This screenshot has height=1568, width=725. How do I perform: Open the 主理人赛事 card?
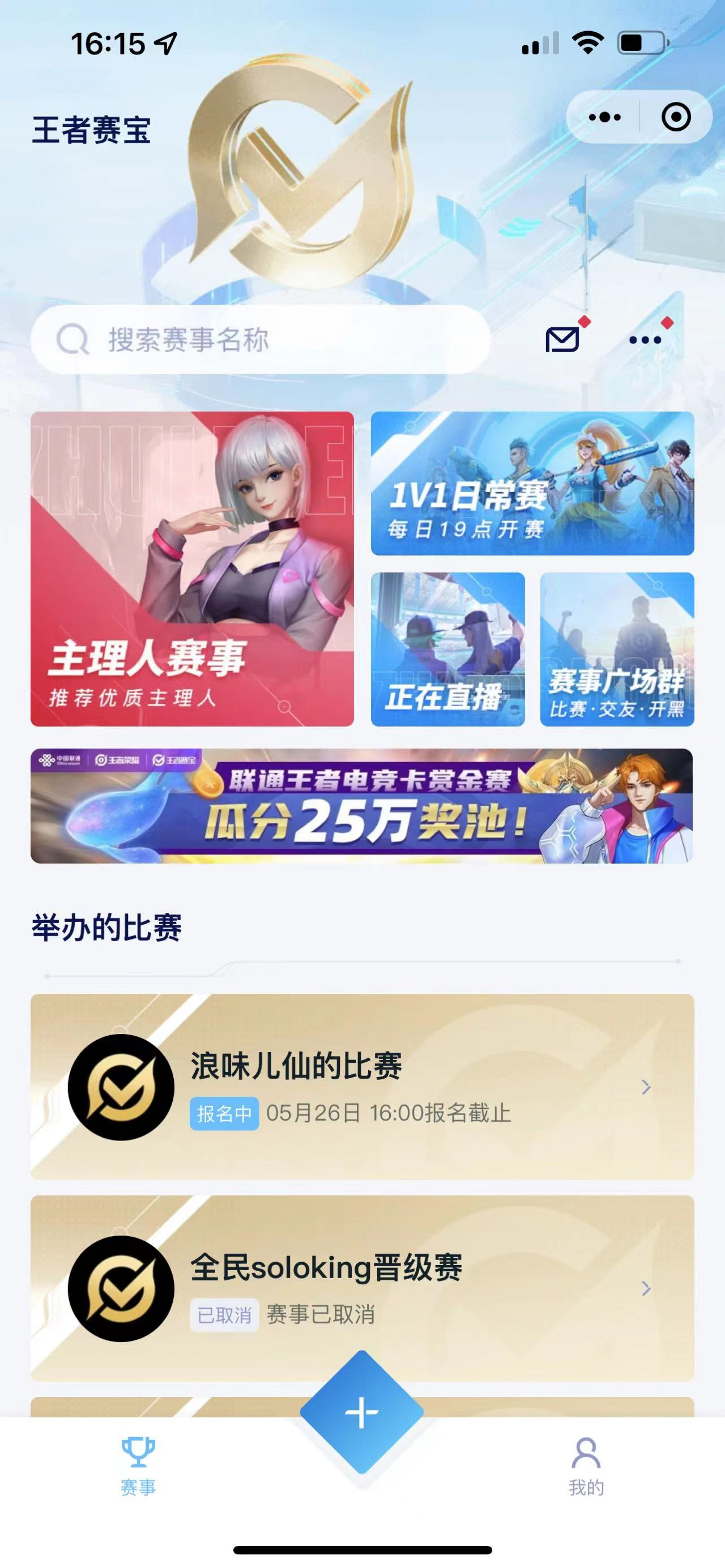(192, 569)
